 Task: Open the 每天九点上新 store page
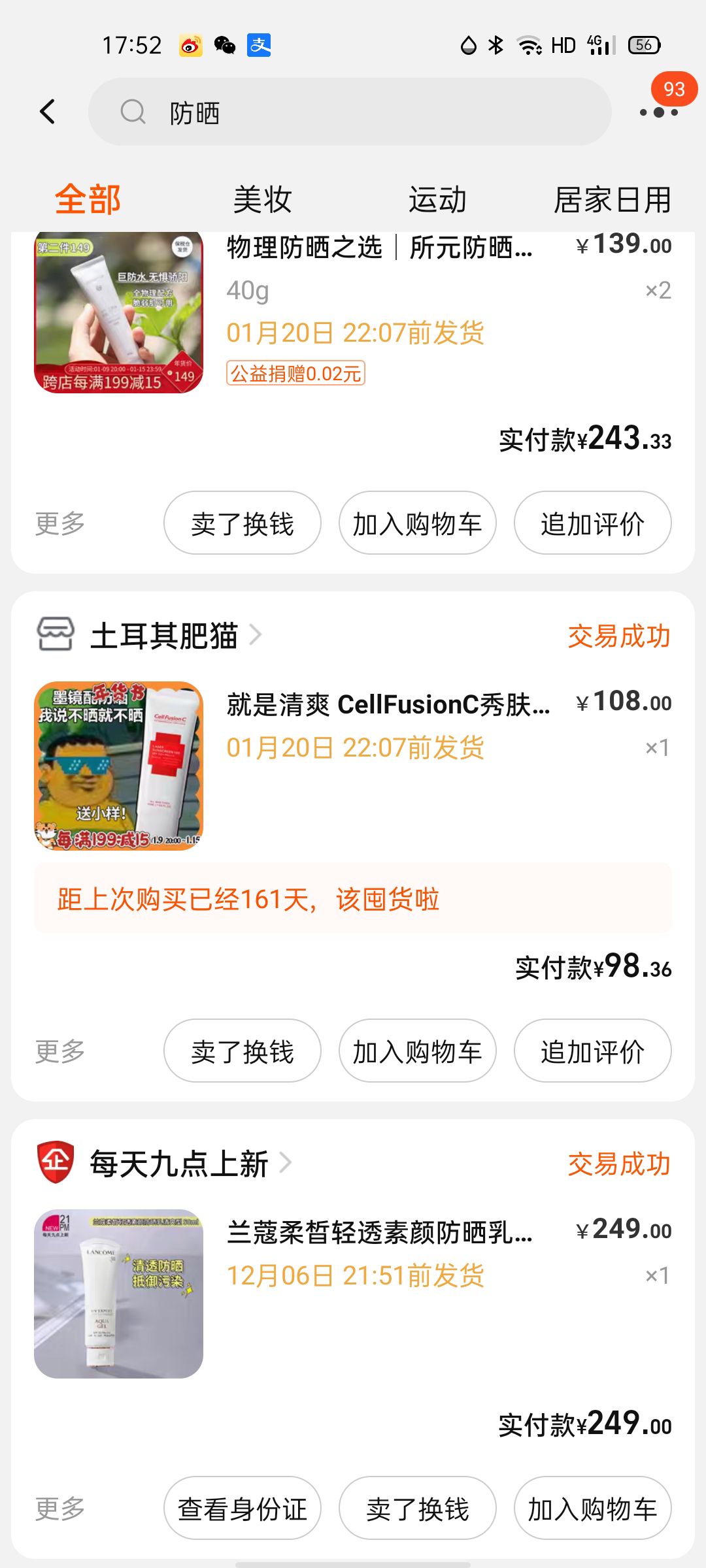tap(178, 1164)
